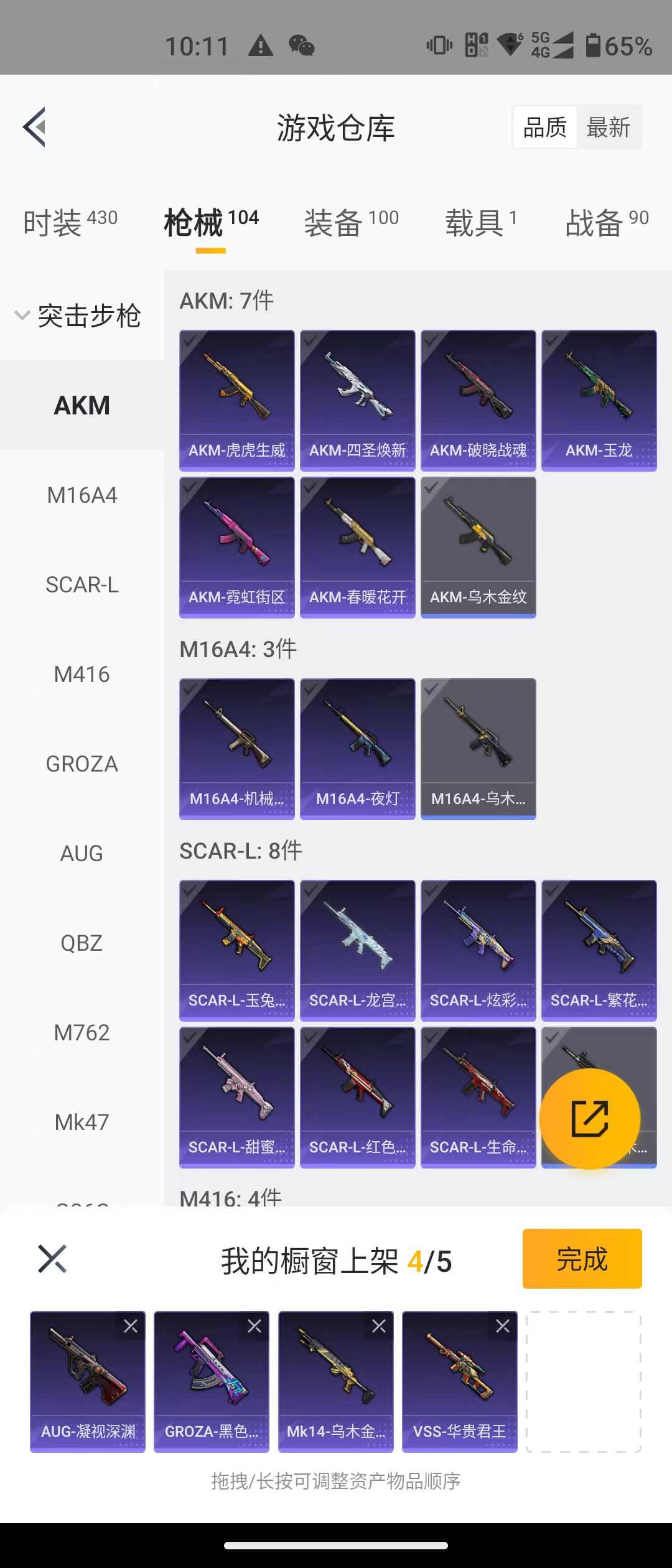The image size is (672, 1568).
Task: Open the 战备 tab
Action: 607,222
